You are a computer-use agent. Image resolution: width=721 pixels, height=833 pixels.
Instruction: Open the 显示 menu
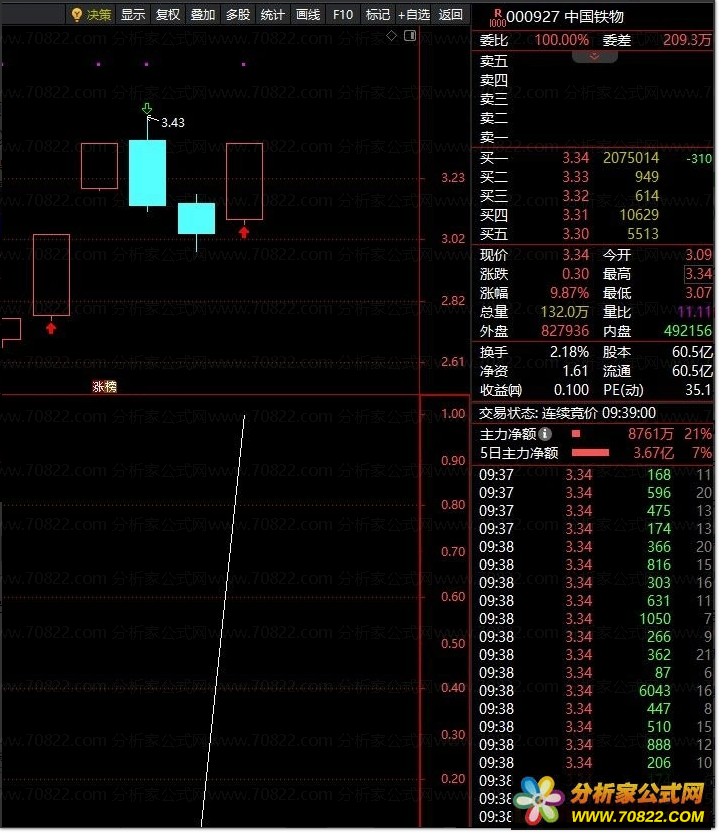(133, 15)
